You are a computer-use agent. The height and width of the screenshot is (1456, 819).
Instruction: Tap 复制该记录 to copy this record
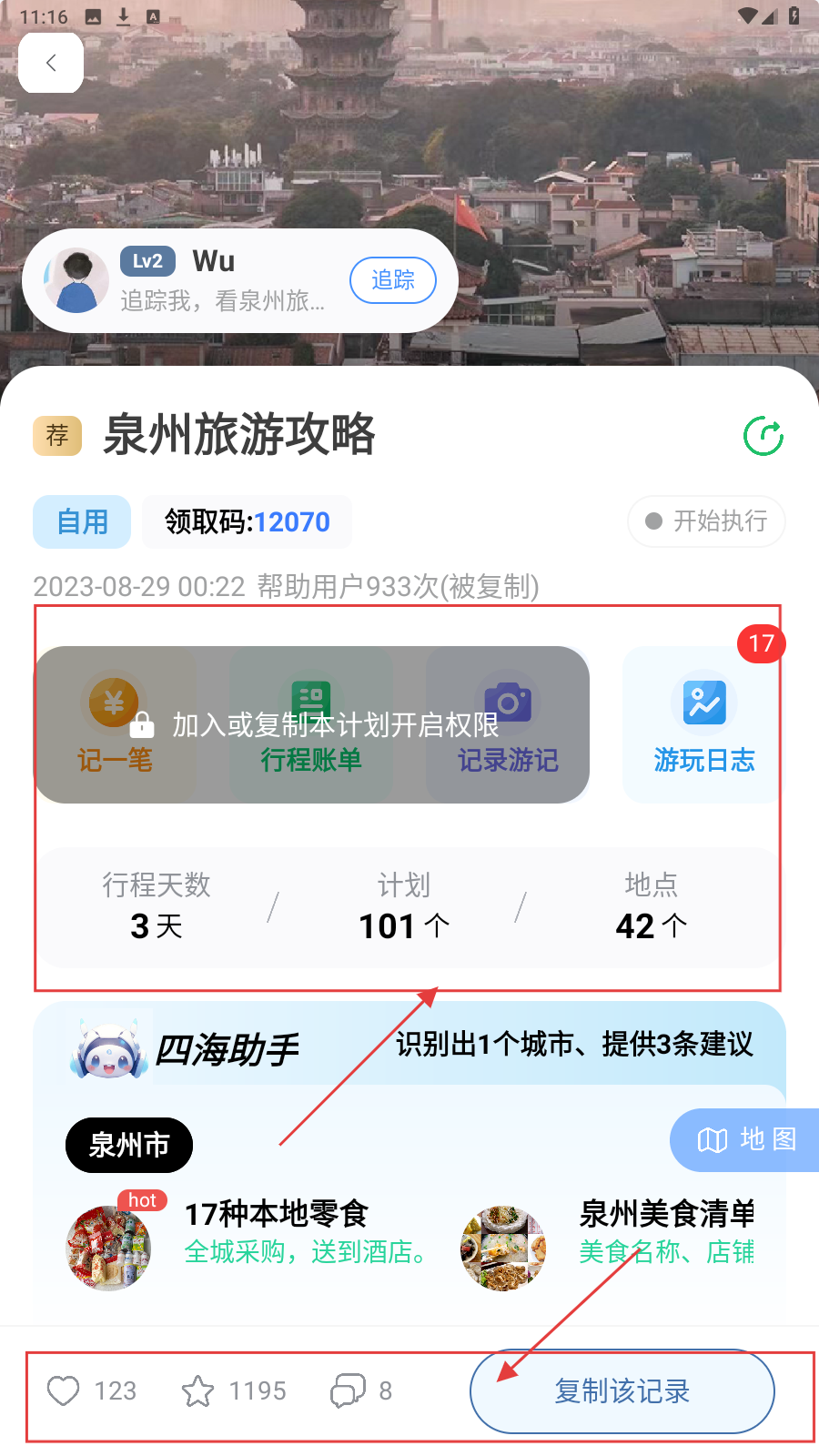(x=622, y=1390)
